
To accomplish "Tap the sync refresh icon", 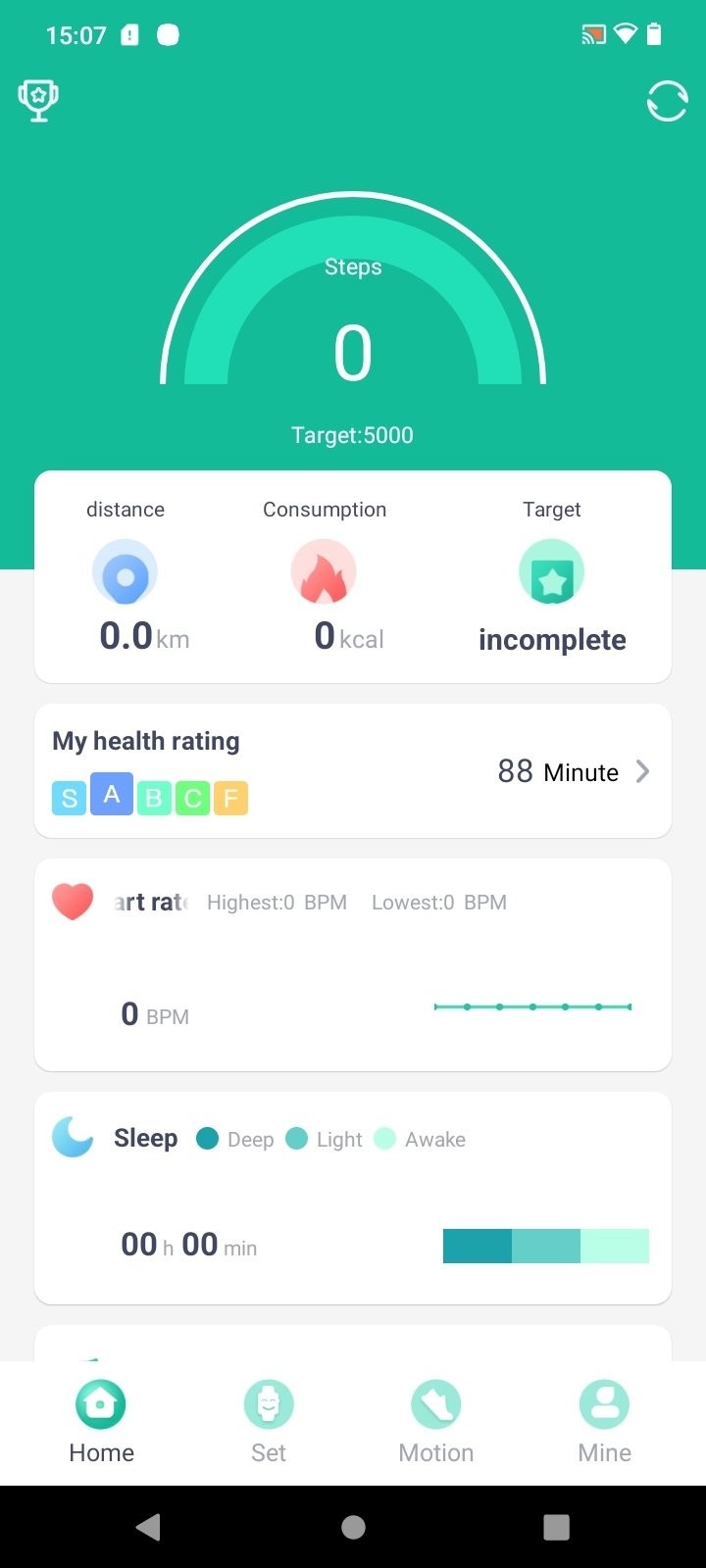I will [667, 102].
